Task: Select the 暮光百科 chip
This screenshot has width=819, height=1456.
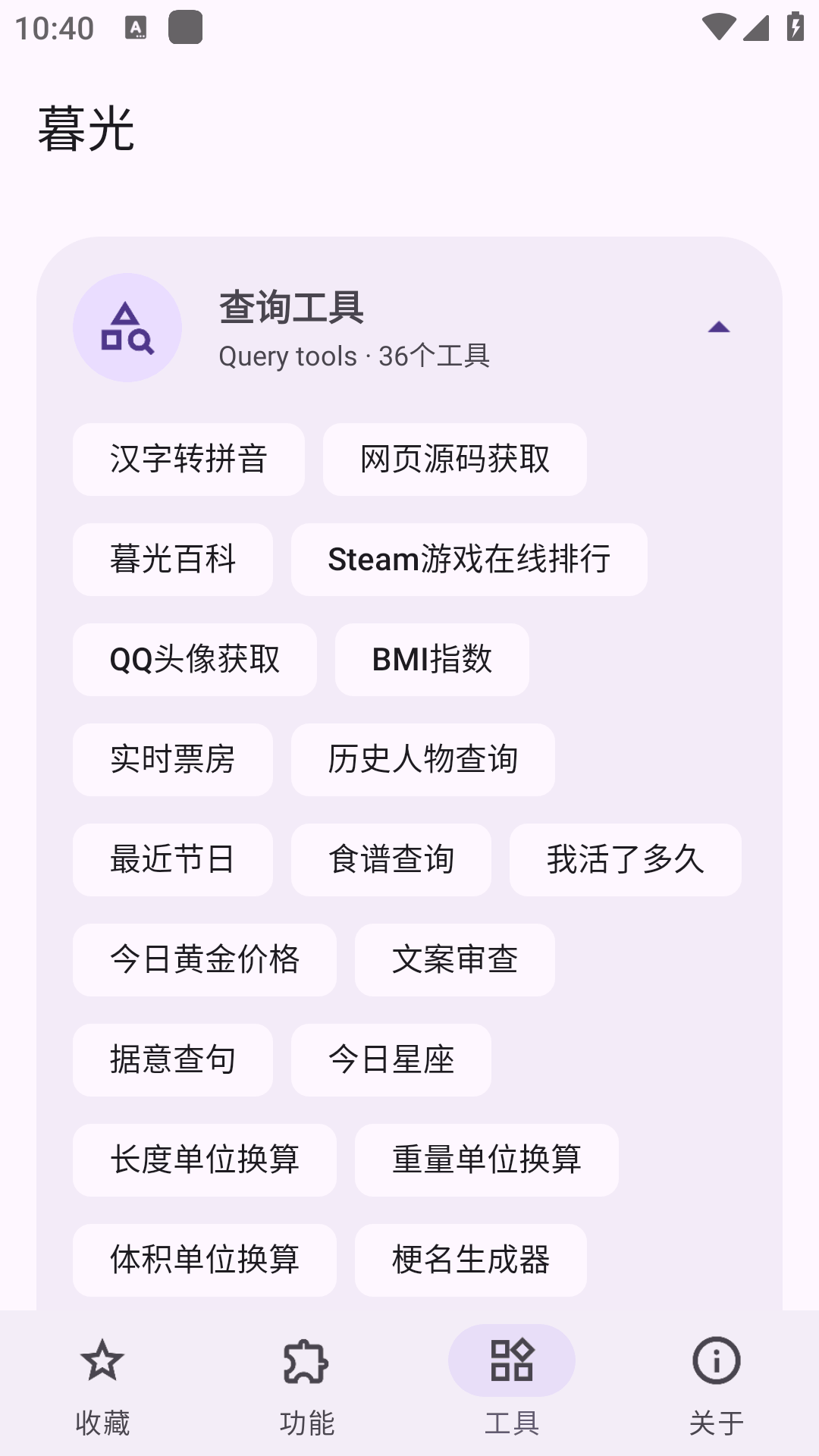Action: pyautogui.click(x=173, y=560)
